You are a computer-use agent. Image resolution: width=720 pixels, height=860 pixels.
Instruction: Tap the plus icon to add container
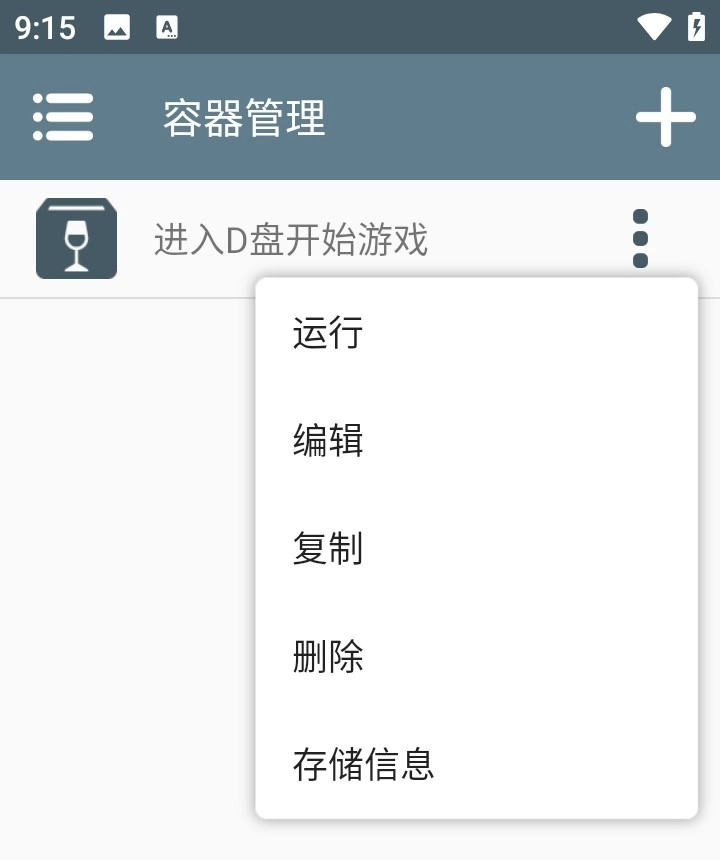click(x=665, y=116)
